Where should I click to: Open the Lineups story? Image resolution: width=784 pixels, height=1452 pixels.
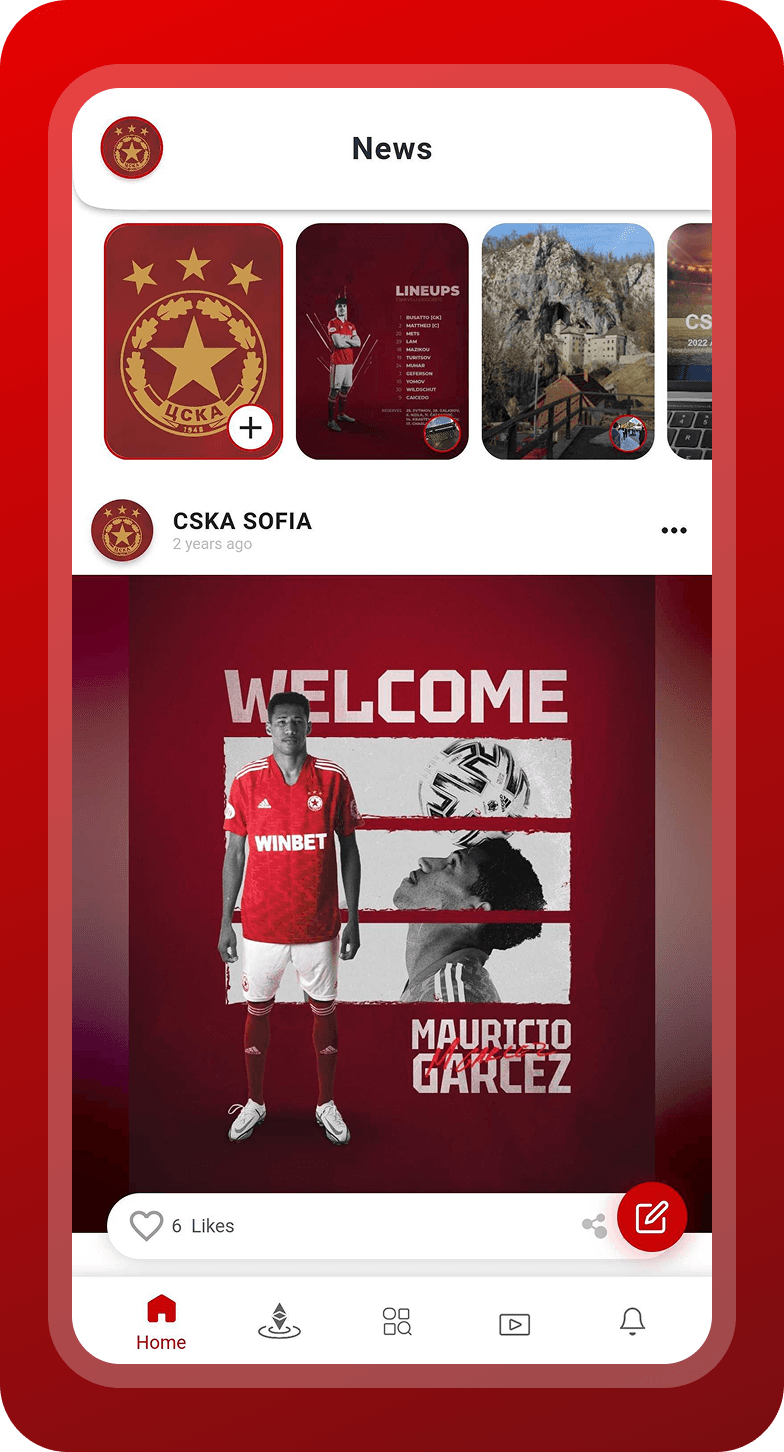coord(382,341)
